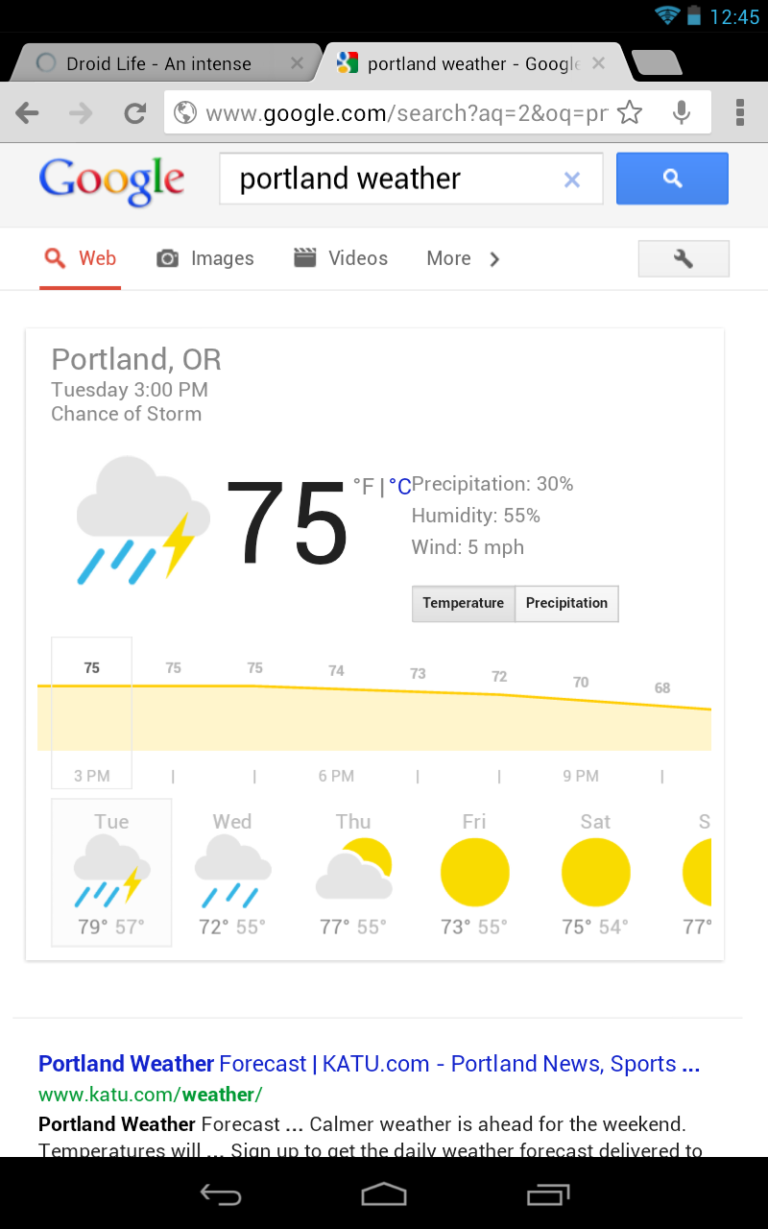Clear the portland weather search text
Screen dimensions: 768x1229
tap(572, 180)
